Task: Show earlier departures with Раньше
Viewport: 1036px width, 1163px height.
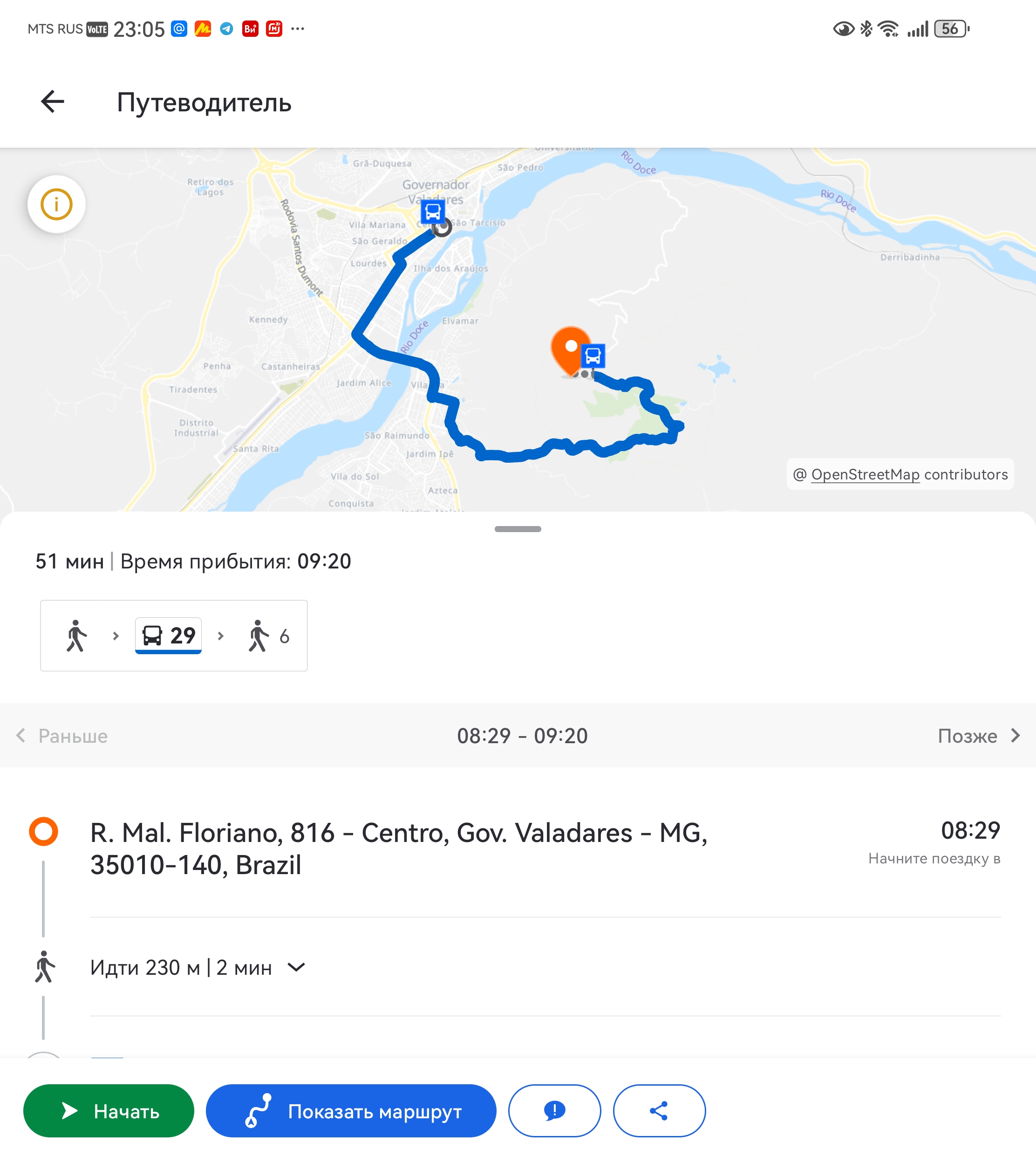Action: 62,736
